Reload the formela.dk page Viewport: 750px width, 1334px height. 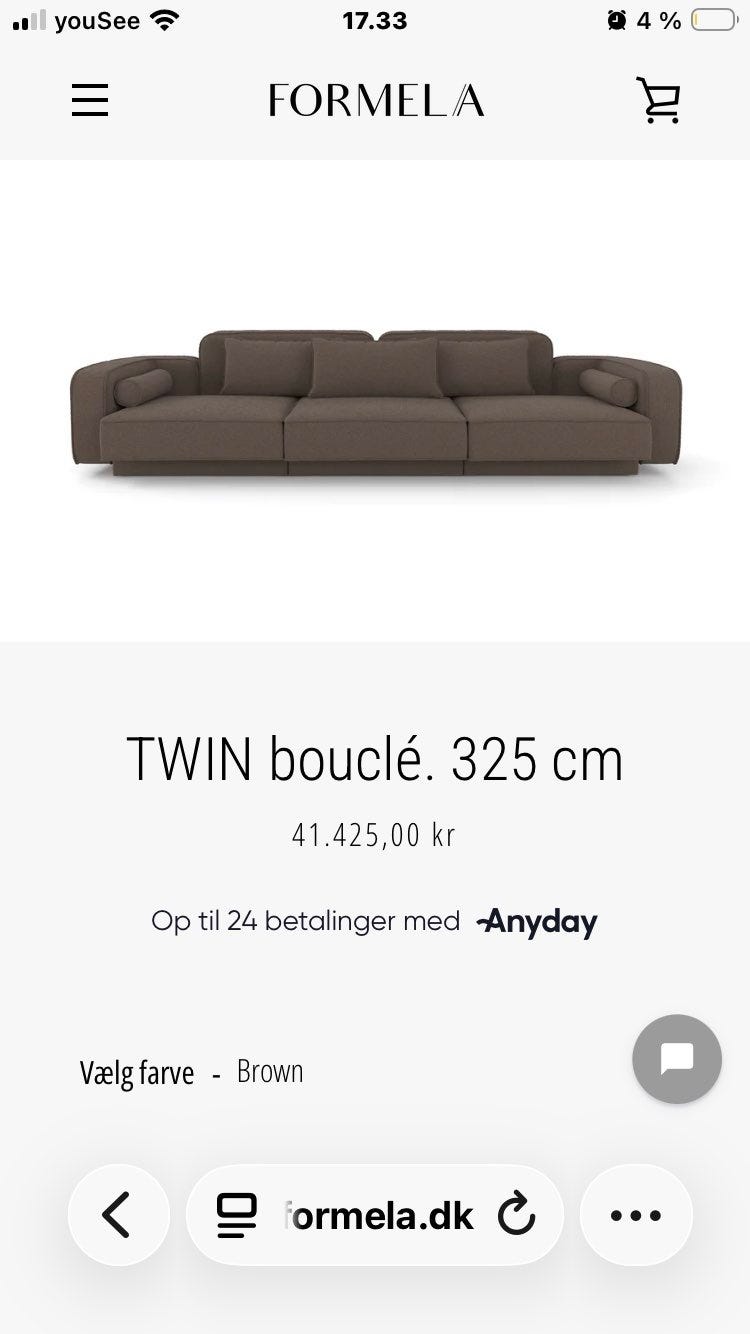(516, 1216)
